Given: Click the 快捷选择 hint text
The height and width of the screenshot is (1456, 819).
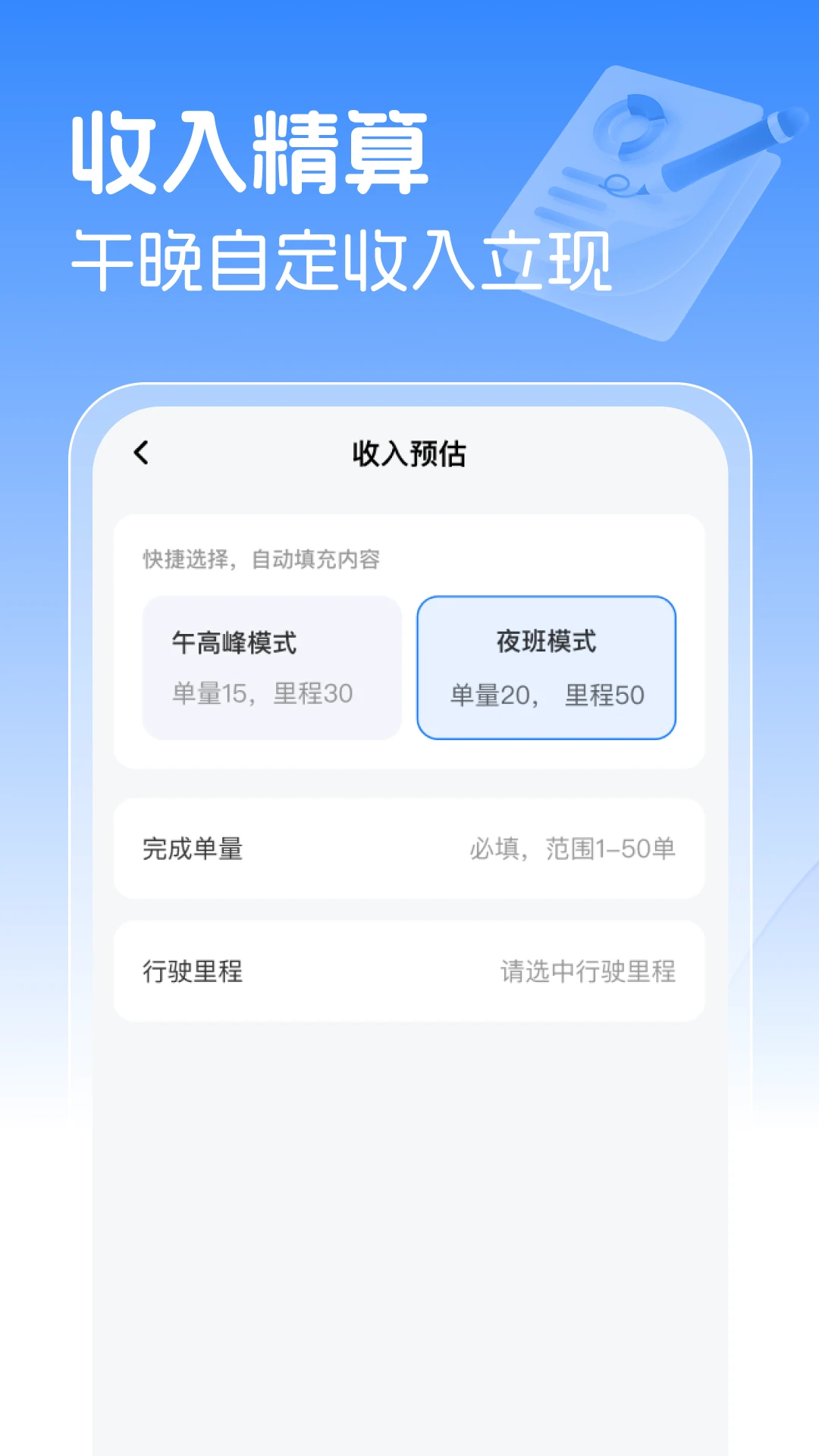Looking at the screenshot, I should (x=262, y=561).
